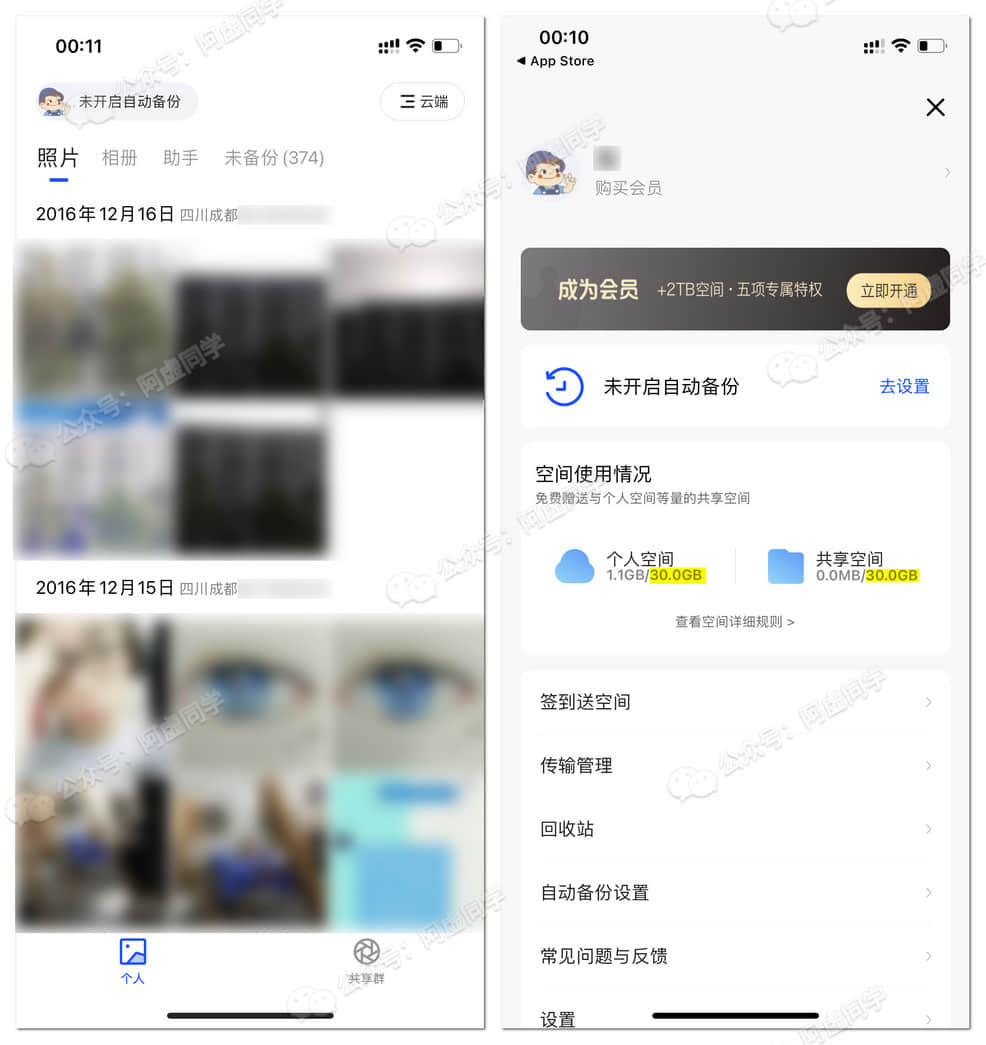Open the 回收站 recycle bin
The width and height of the screenshot is (986, 1045).
pyautogui.click(x=735, y=829)
